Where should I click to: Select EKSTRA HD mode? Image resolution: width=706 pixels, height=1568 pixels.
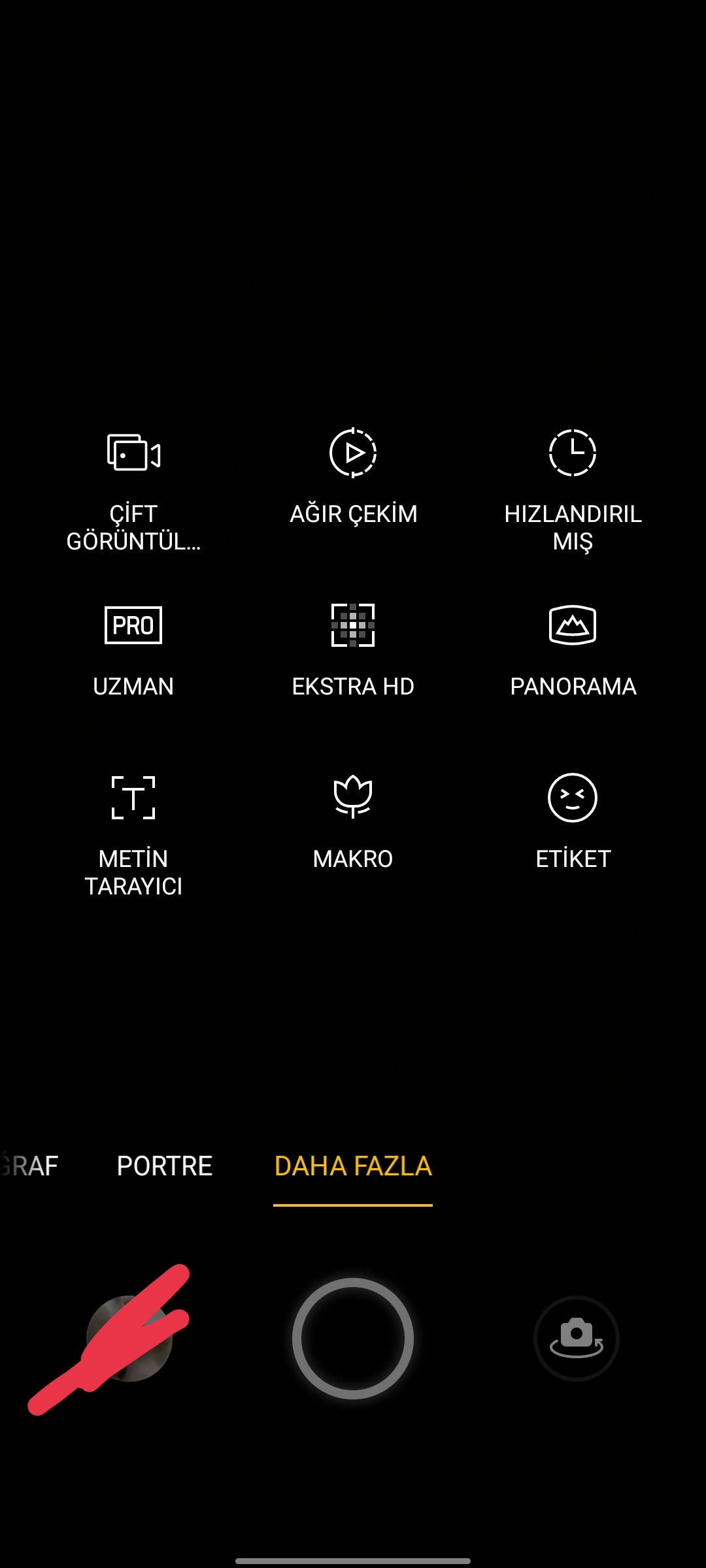[x=353, y=651]
